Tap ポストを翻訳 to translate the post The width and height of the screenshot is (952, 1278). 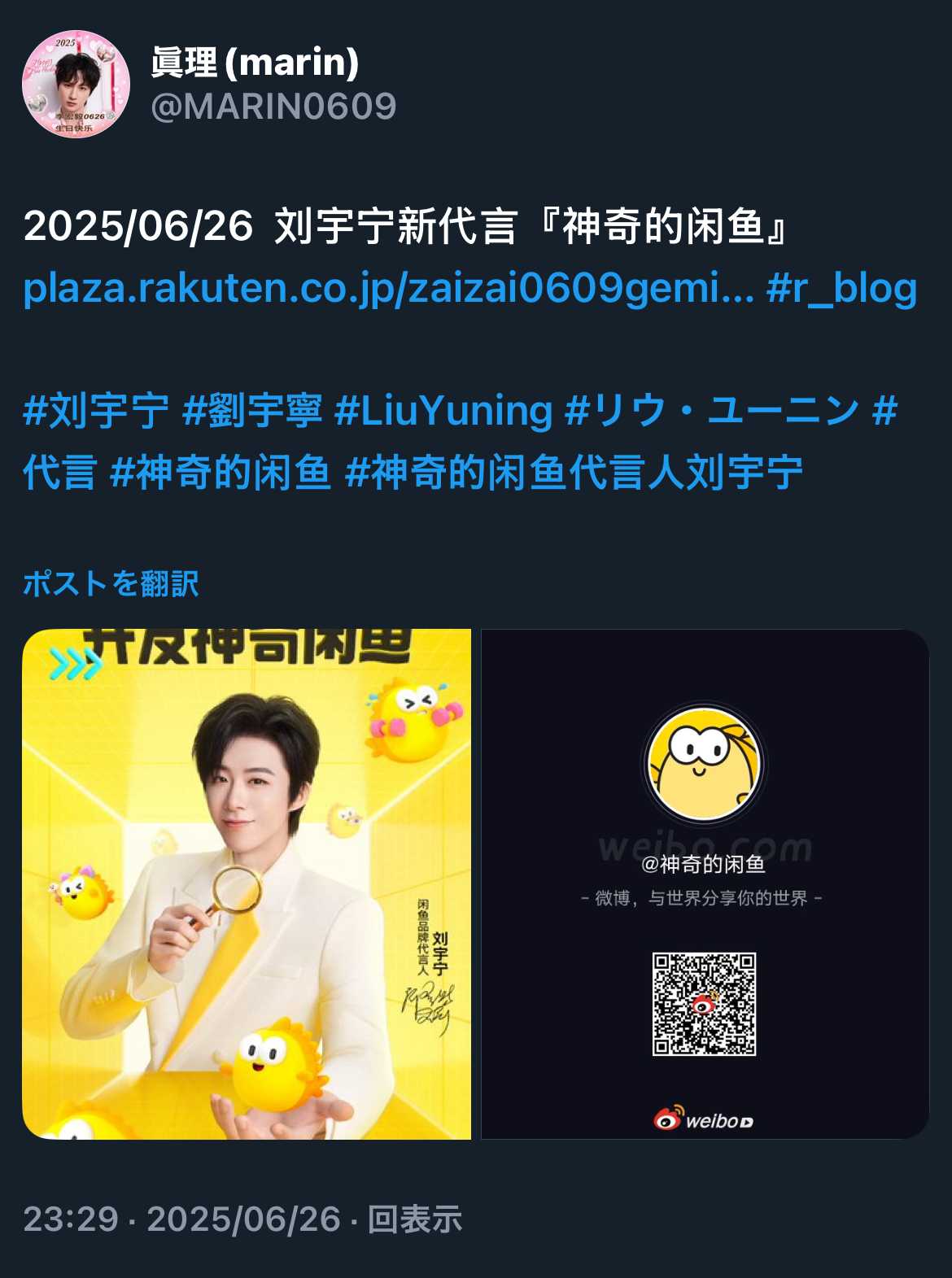click(111, 583)
